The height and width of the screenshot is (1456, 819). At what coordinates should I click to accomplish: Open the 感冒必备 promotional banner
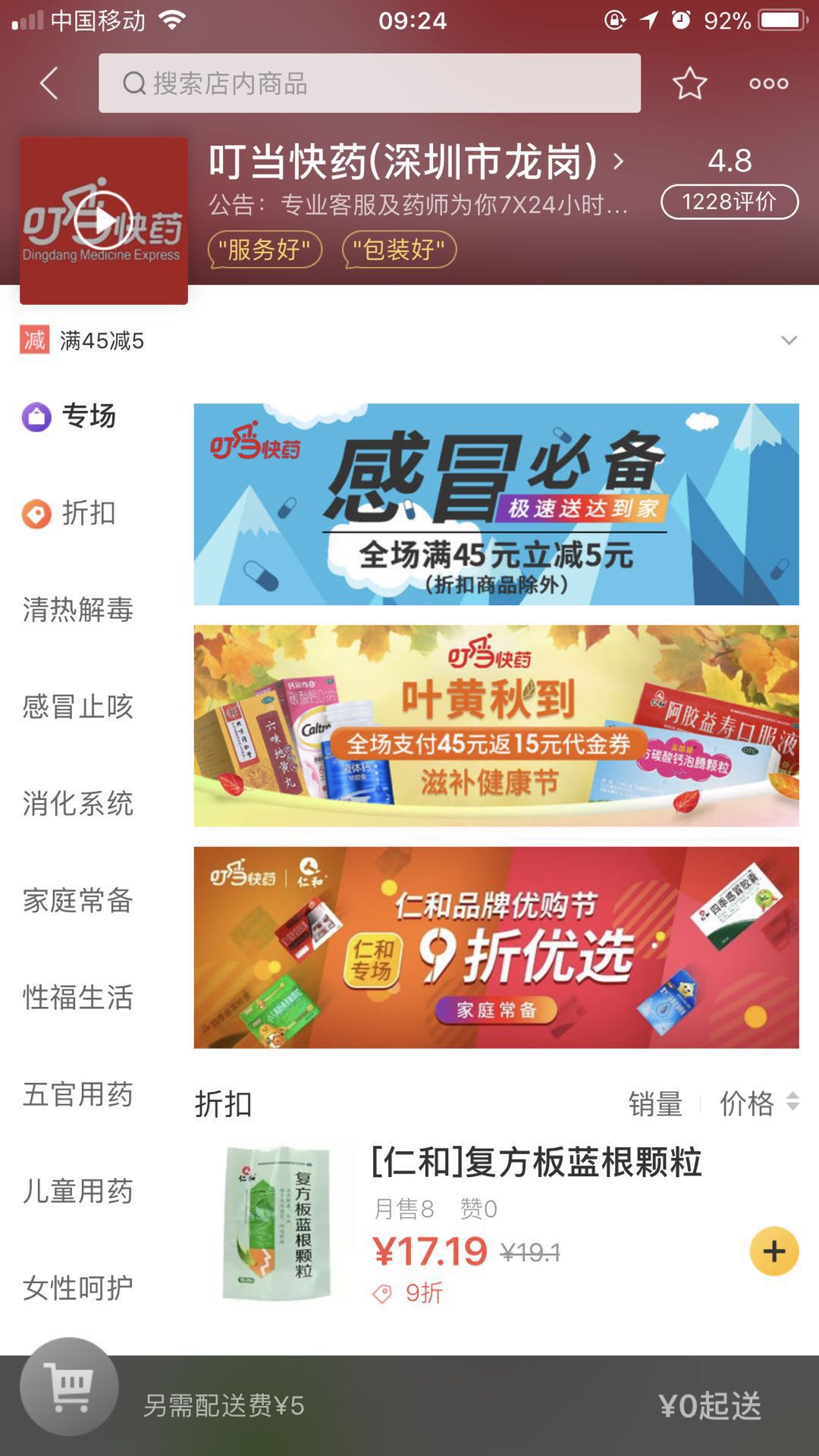(x=496, y=504)
